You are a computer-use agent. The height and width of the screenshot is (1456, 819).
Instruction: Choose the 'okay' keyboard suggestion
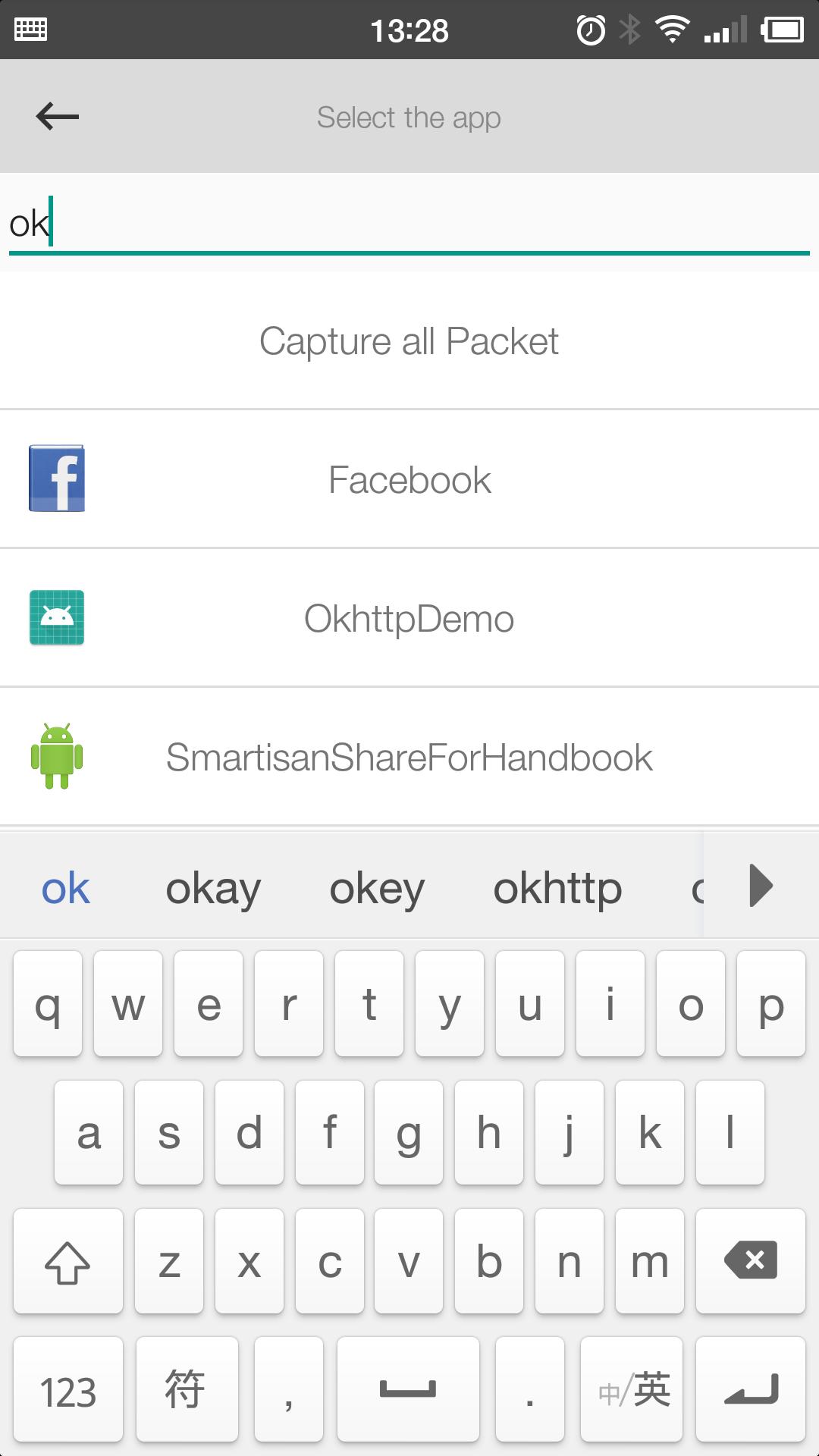pyautogui.click(x=213, y=889)
